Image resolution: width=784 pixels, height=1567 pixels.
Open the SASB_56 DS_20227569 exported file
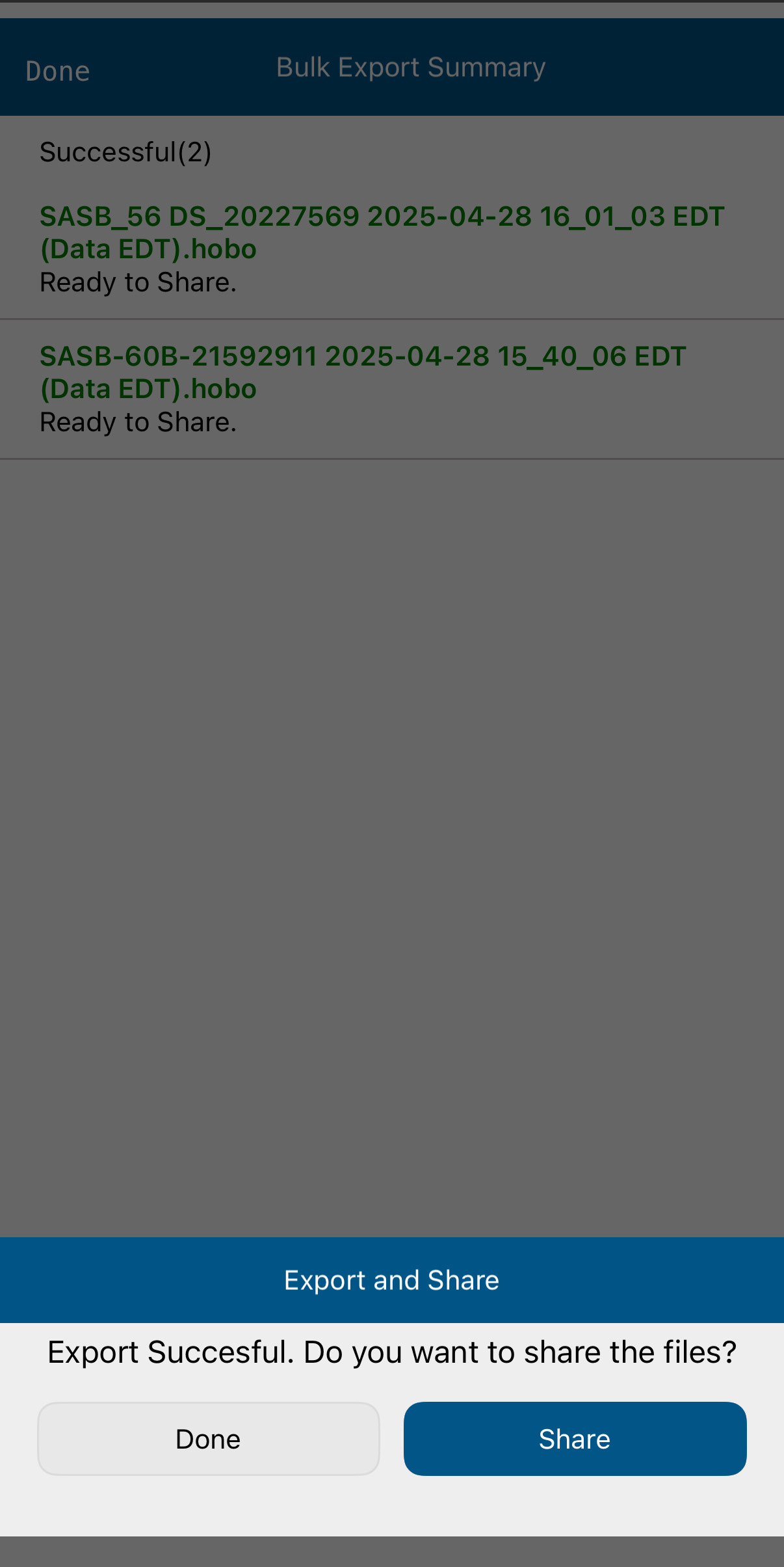[392, 250]
